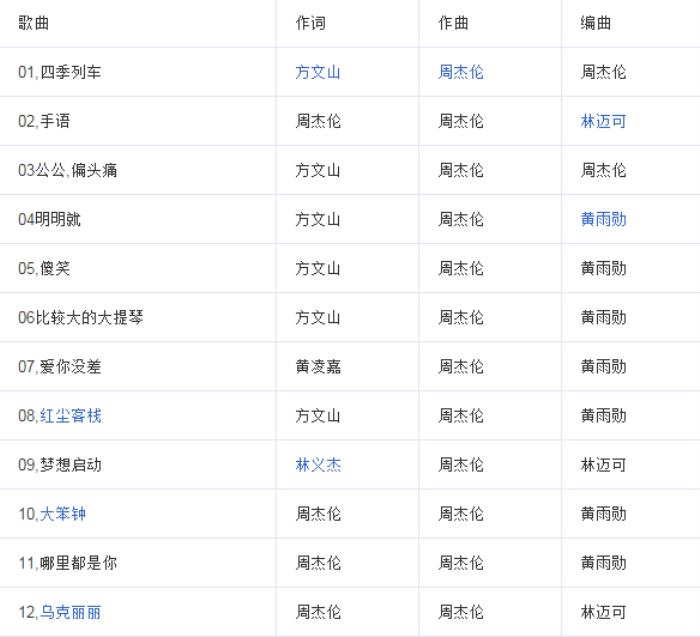Image resolution: width=700 pixels, height=637 pixels.
Task: Open the 周杰伦 composer link for 四季列车
Action: point(461,72)
